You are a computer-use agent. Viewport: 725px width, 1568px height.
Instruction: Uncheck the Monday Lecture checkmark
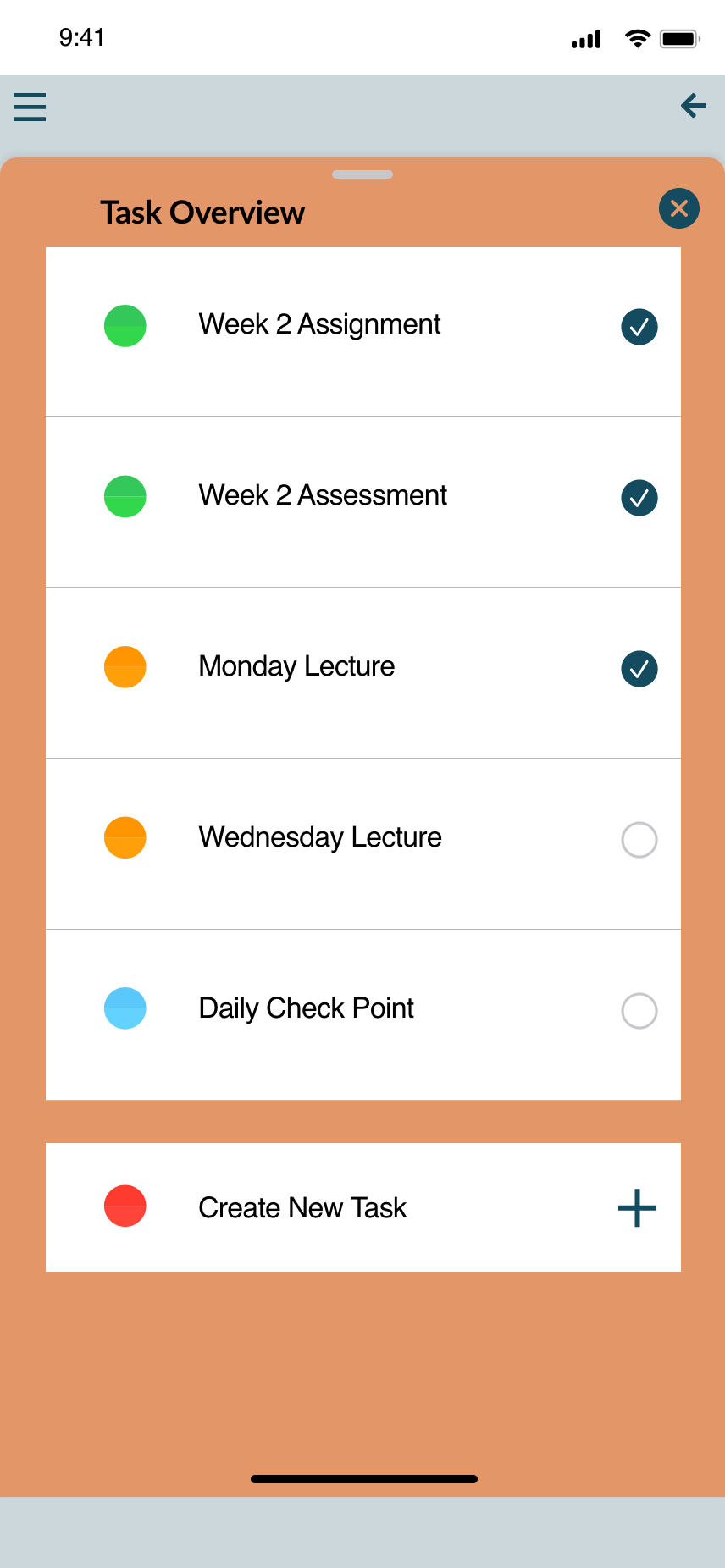coord(639,669)
